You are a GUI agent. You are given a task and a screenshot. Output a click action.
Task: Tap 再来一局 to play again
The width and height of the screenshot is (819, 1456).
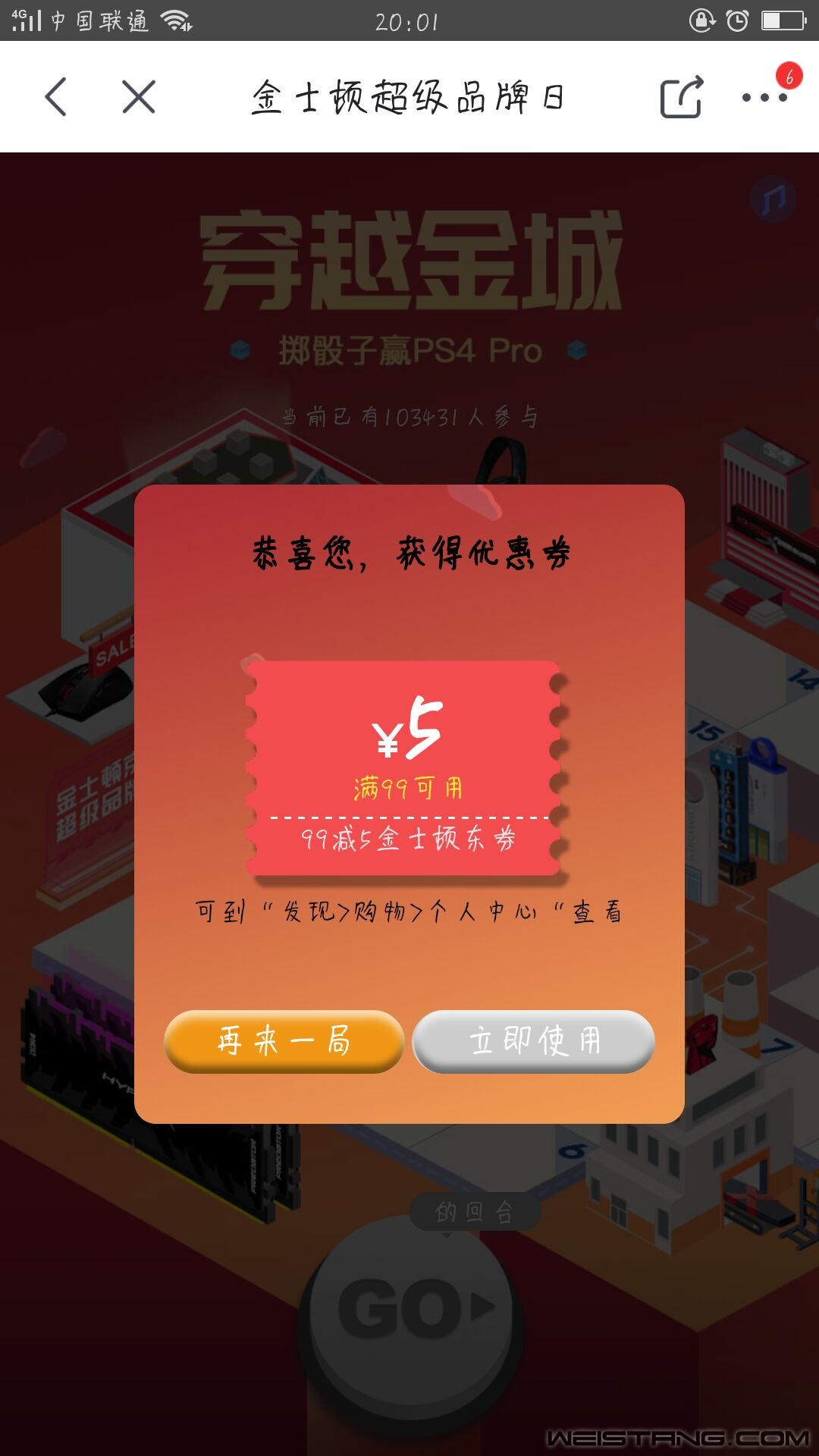tap(284, 1040)
